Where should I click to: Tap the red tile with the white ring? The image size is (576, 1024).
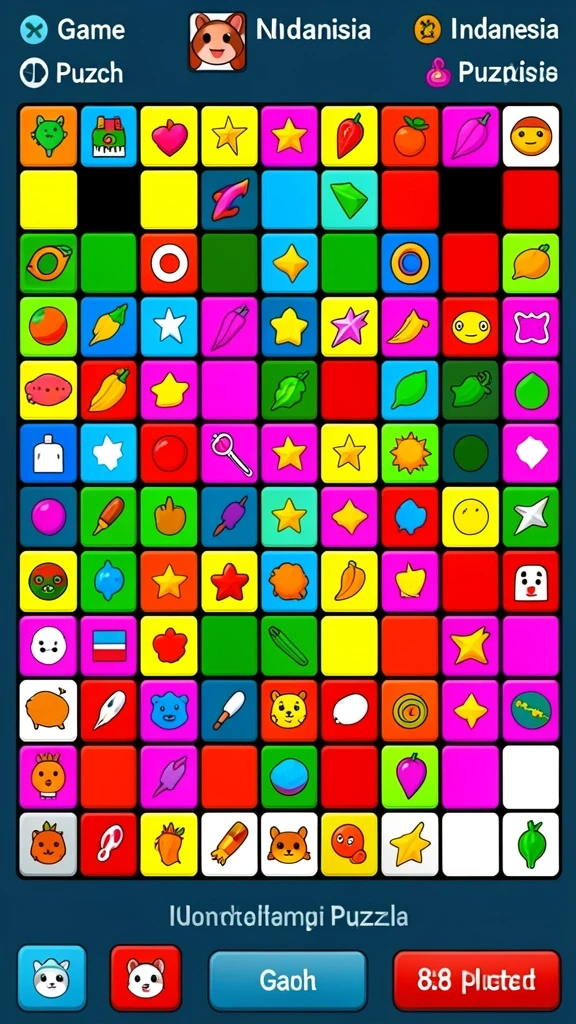pyautogui.click(x=169, y=263)
